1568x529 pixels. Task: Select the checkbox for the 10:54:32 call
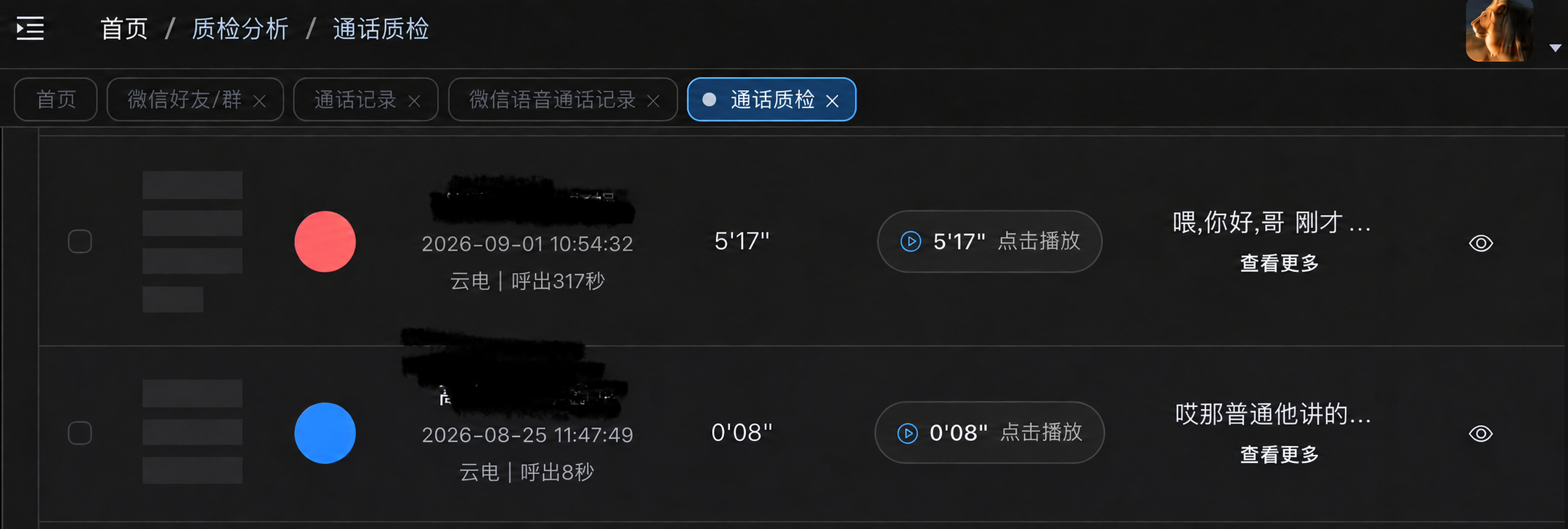click(x=80, y=241)
